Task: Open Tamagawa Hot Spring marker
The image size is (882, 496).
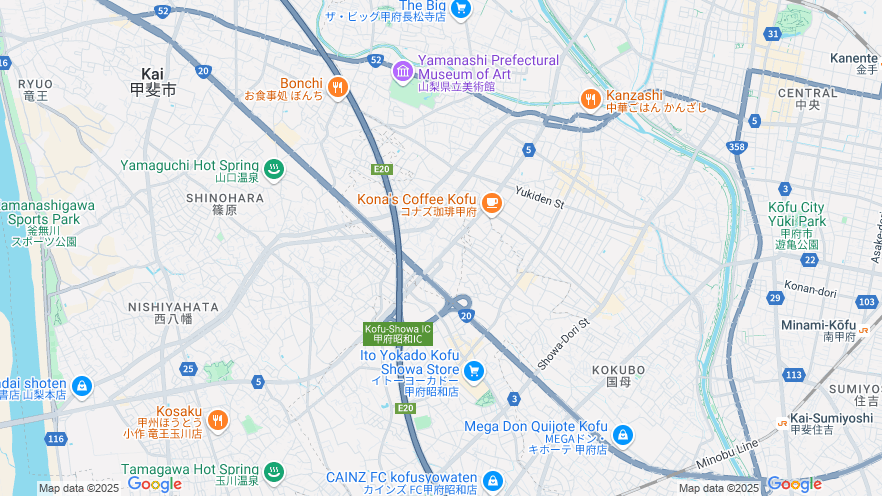Action: (273, 472)
